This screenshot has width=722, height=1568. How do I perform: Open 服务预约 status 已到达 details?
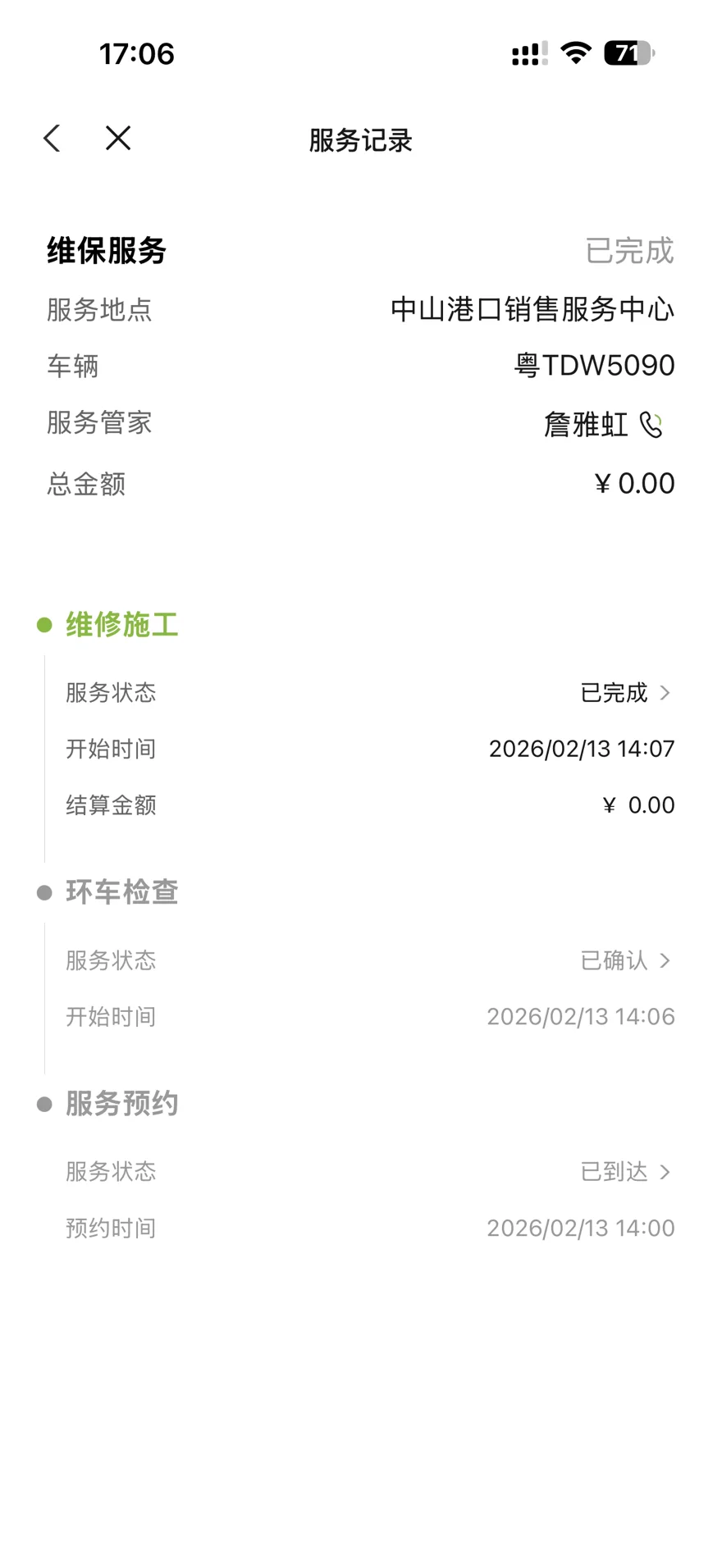pos(626,1172)
